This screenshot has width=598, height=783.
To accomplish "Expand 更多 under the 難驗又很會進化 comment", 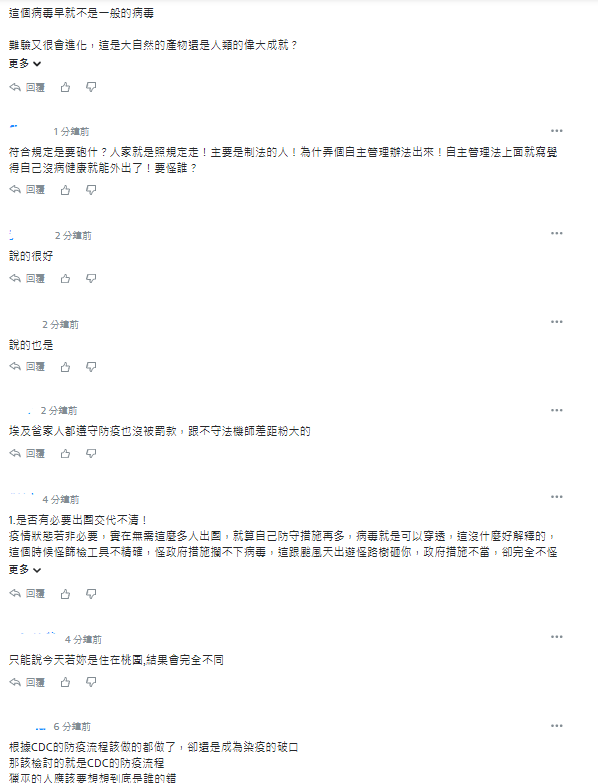I will (x=24, y=63).
